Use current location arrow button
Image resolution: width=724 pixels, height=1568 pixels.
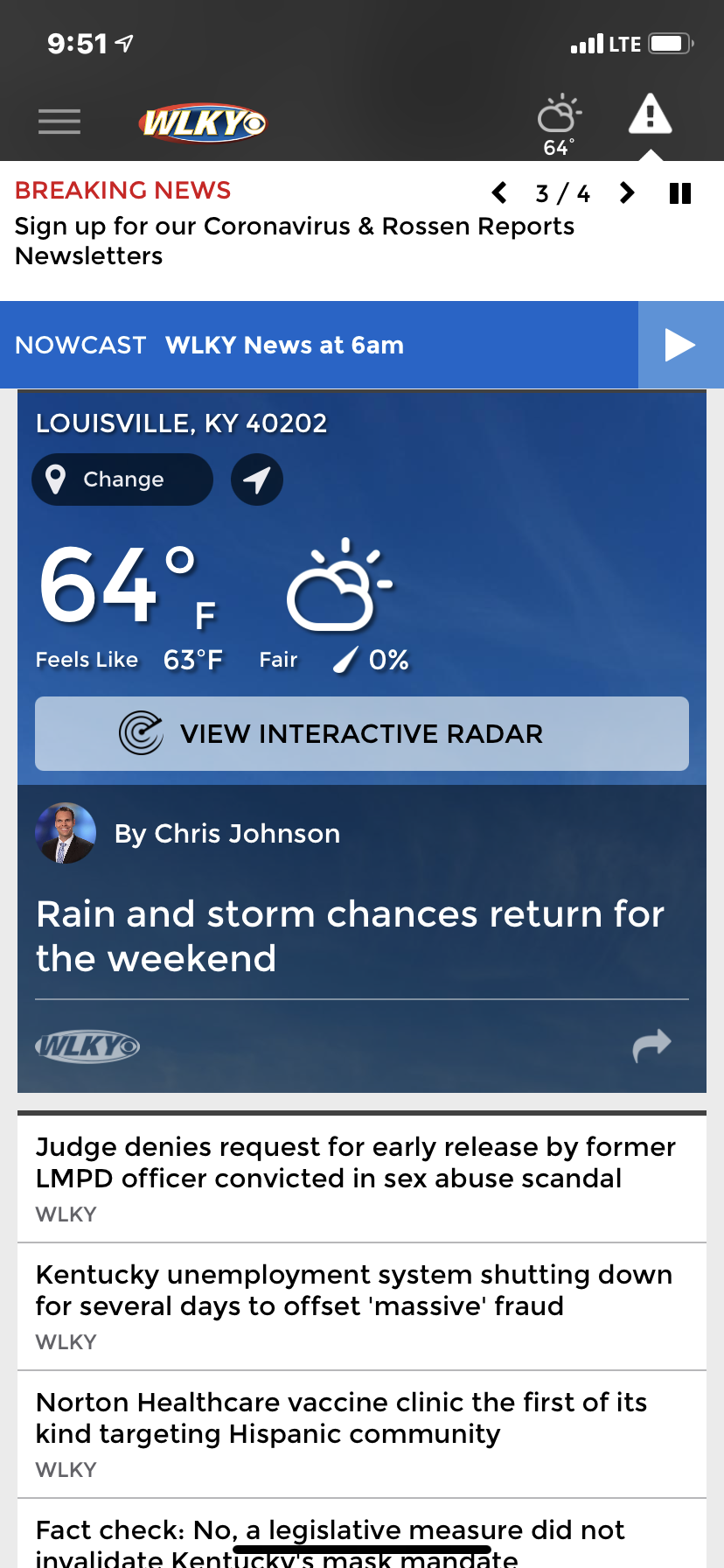tap(257, 479)
